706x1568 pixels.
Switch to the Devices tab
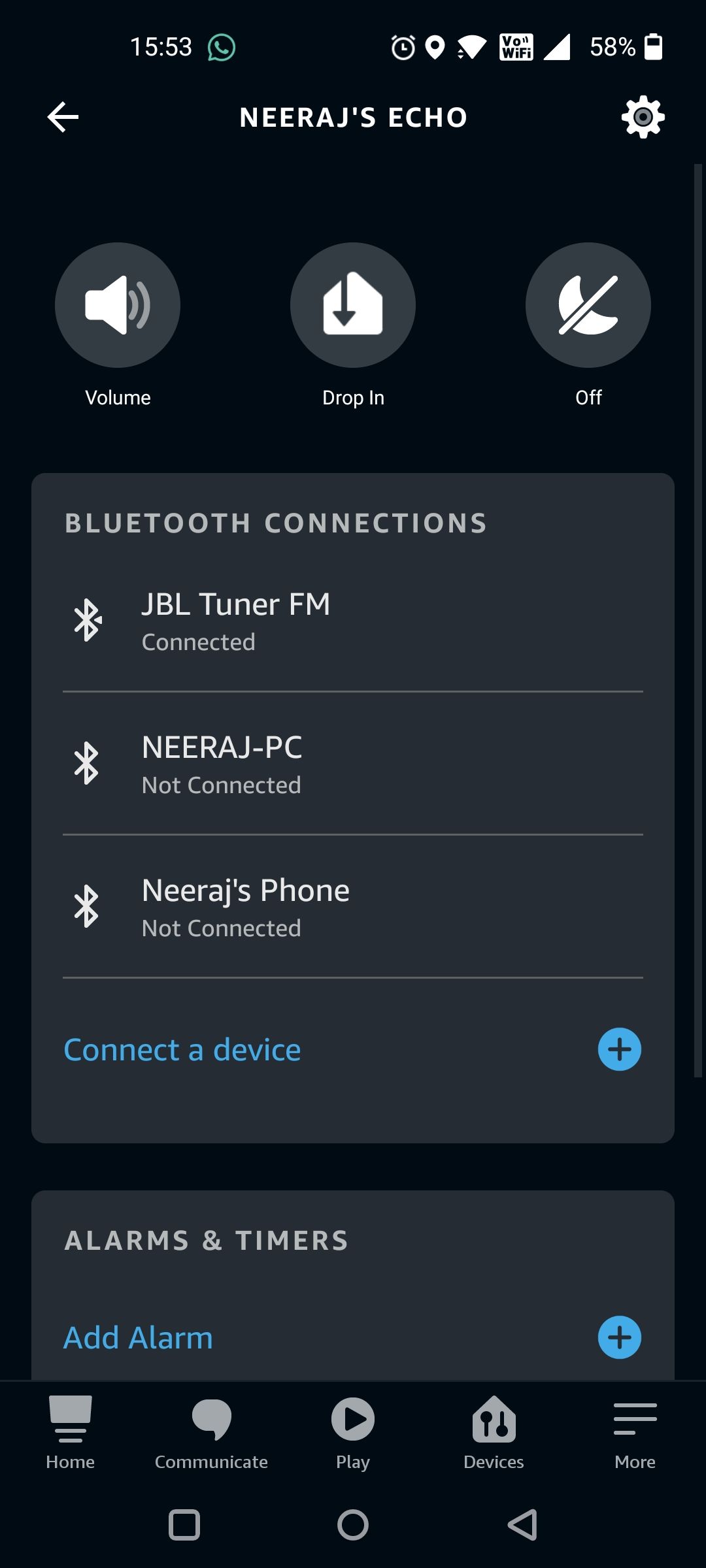[494, 1432]
